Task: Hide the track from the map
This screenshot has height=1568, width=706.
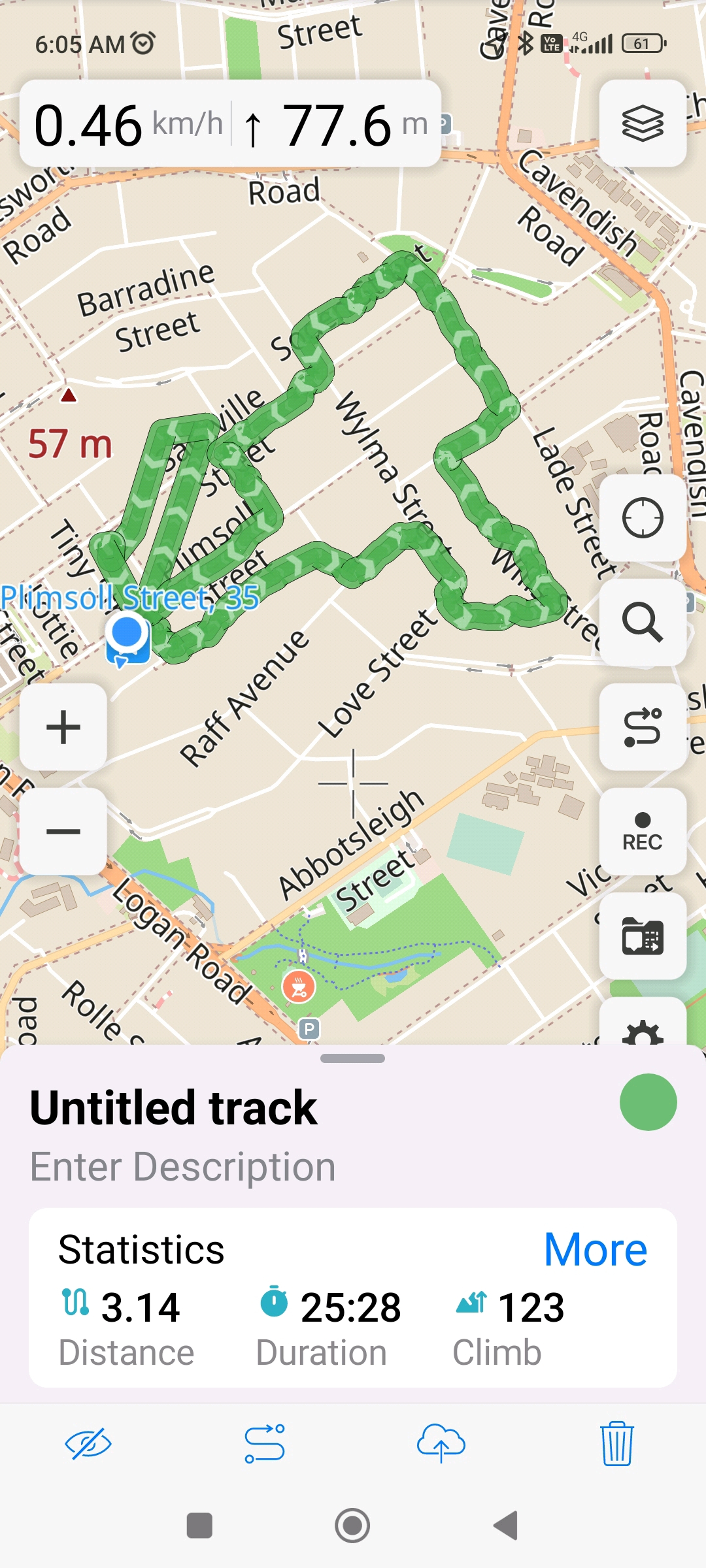Action: (x=88, y=1444)
